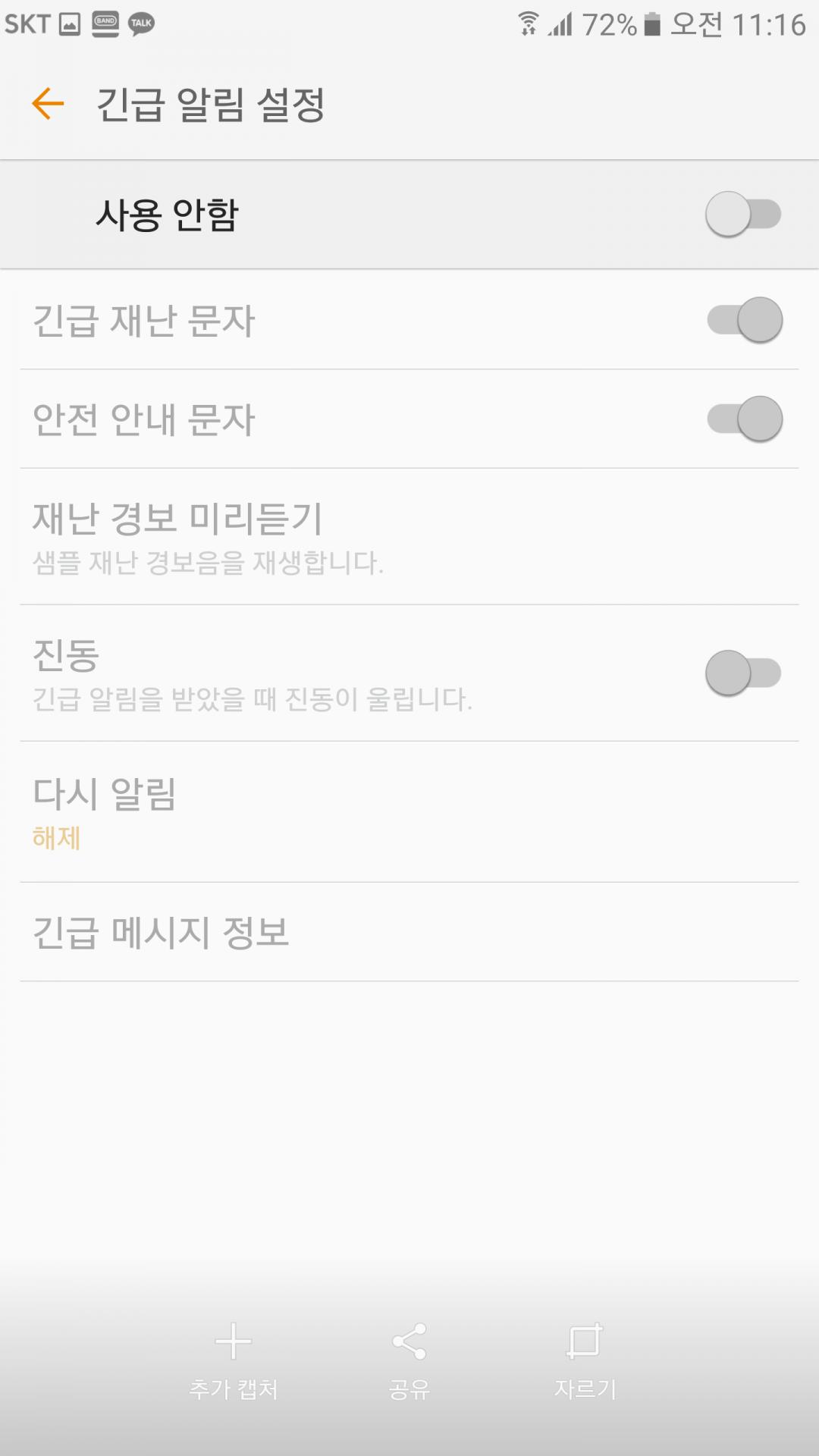Screen dimensions: 819x1456
Task: Toggle the 안전 안내 문자 switch
Action: [744, 419]
